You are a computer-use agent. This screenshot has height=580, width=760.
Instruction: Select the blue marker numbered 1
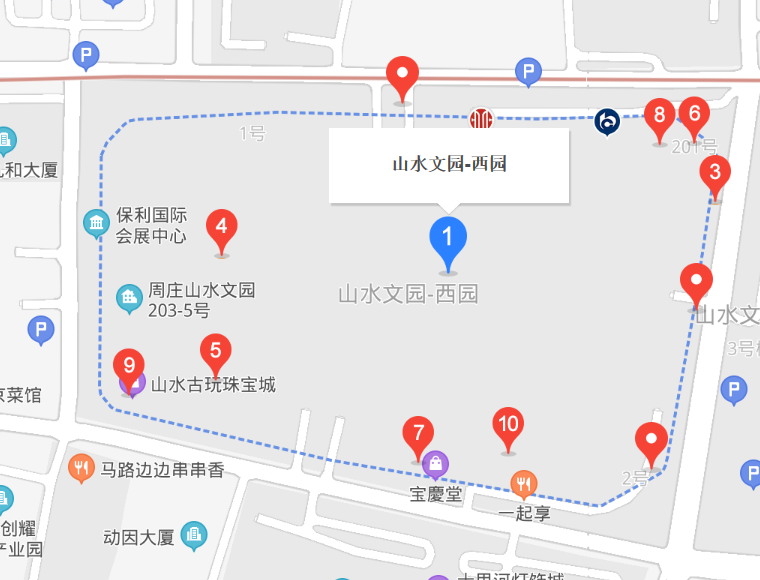click(x=448, y=240)
